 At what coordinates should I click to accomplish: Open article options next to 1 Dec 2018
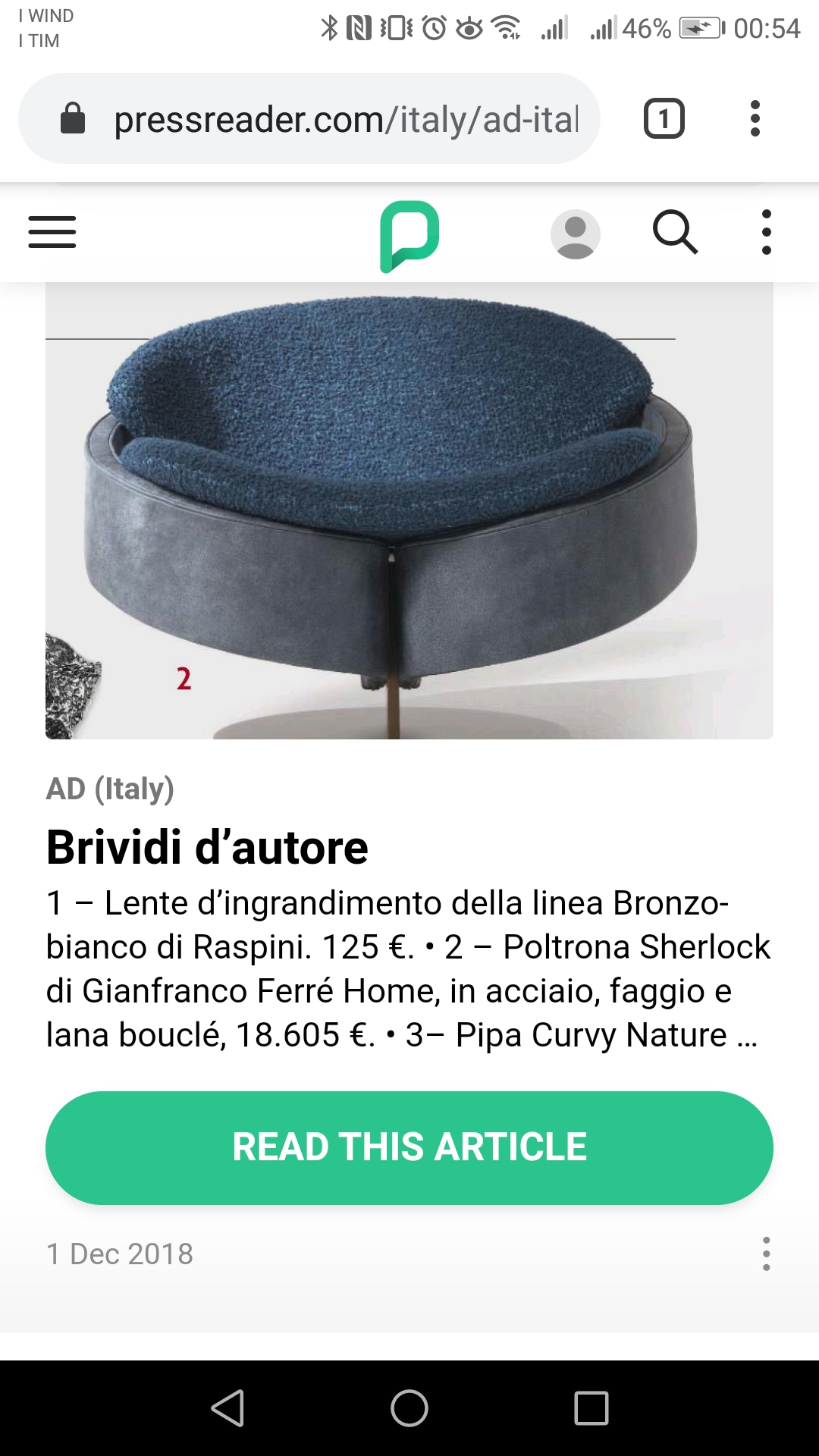767,1254
